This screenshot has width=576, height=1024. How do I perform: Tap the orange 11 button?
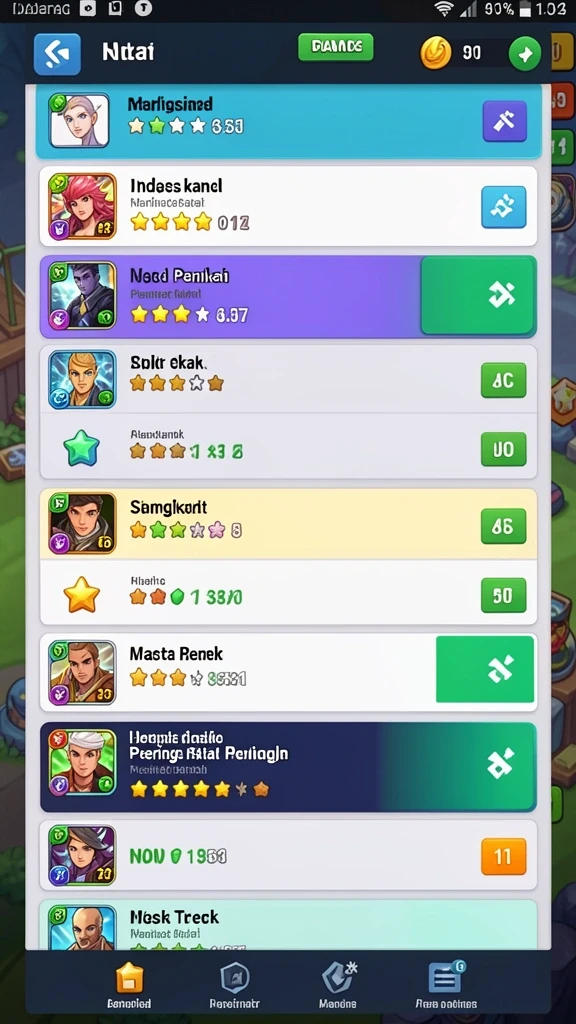pos(504,856)
